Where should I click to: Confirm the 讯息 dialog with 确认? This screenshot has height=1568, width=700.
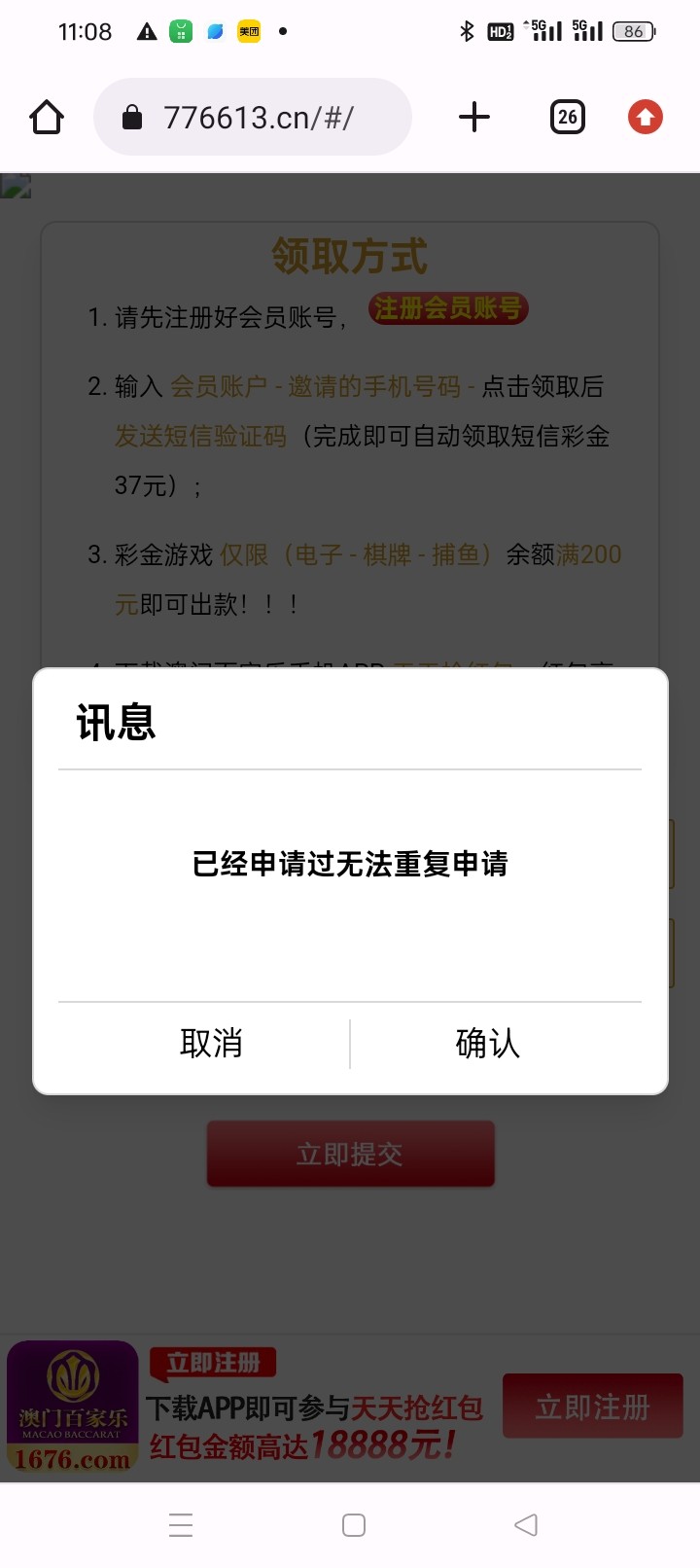tap(487, 1044)
